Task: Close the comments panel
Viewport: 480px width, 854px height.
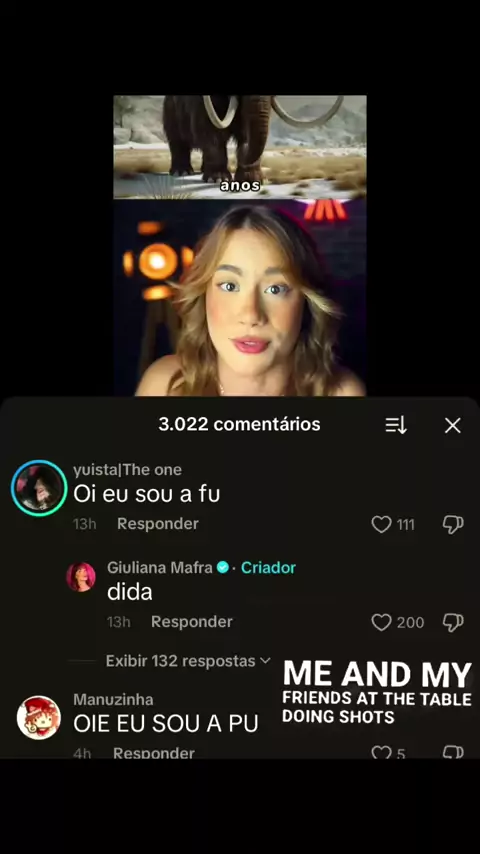Action: click(x=453, y=425)
